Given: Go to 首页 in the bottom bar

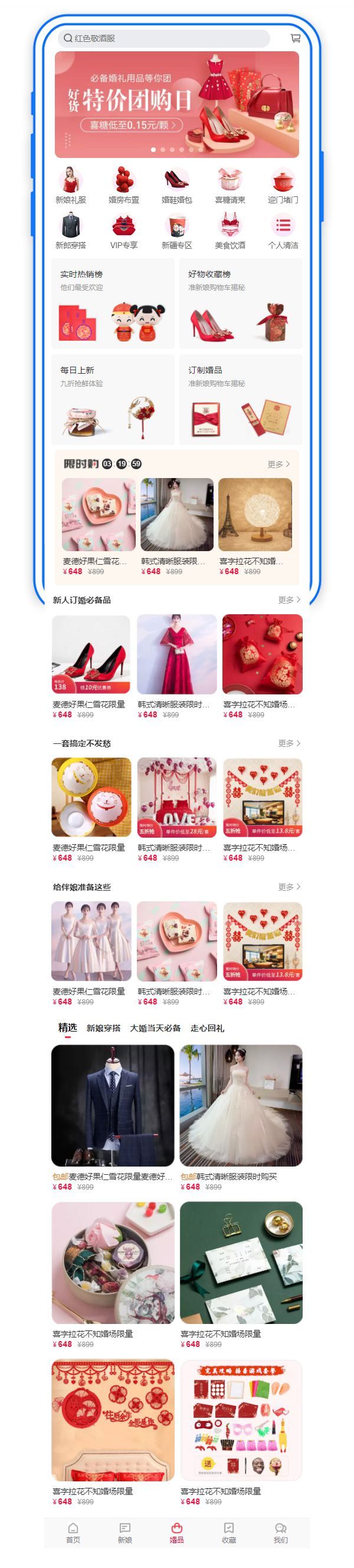Looking at the screenshot, I should (73, 1532).
